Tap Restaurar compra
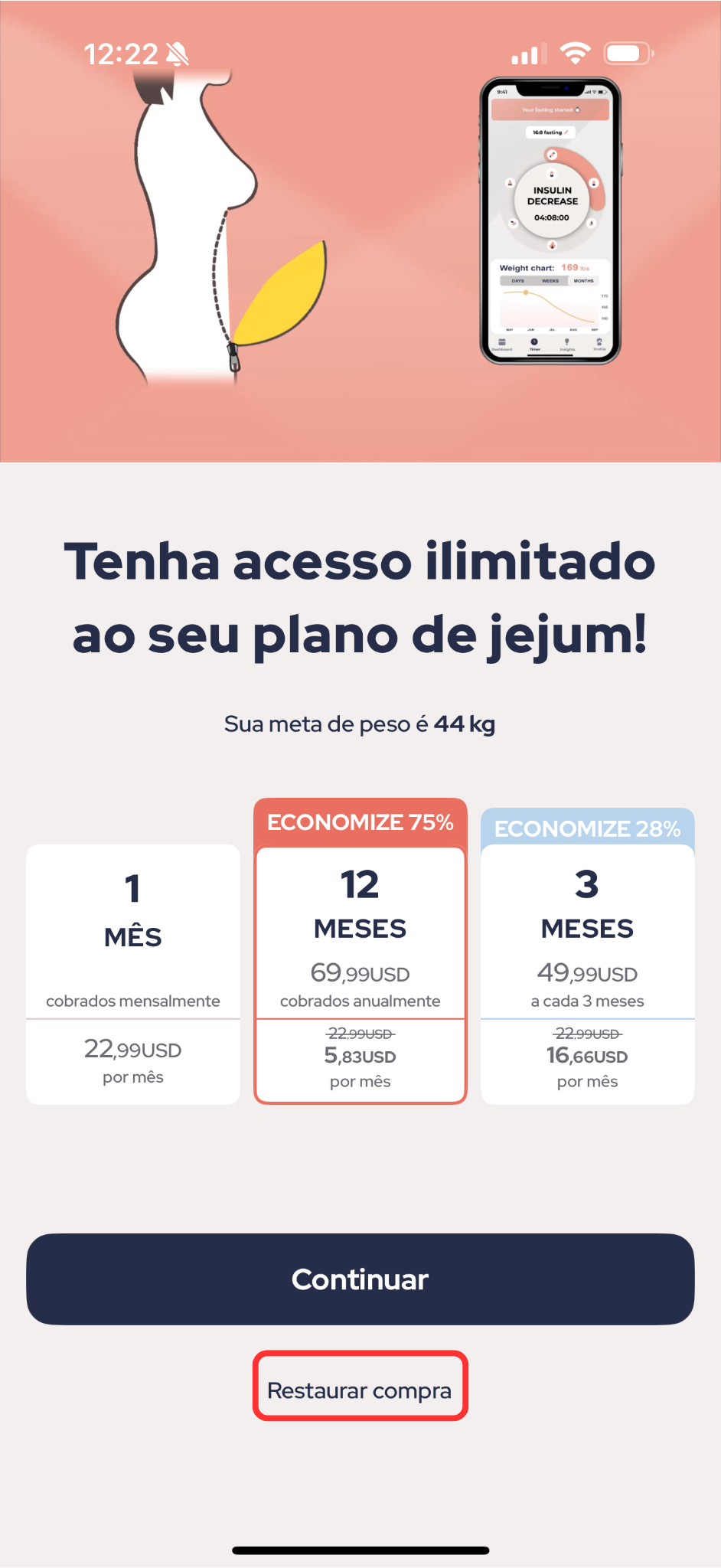Viewport: 721px width, 1568px height. [x=360, y=1390]
